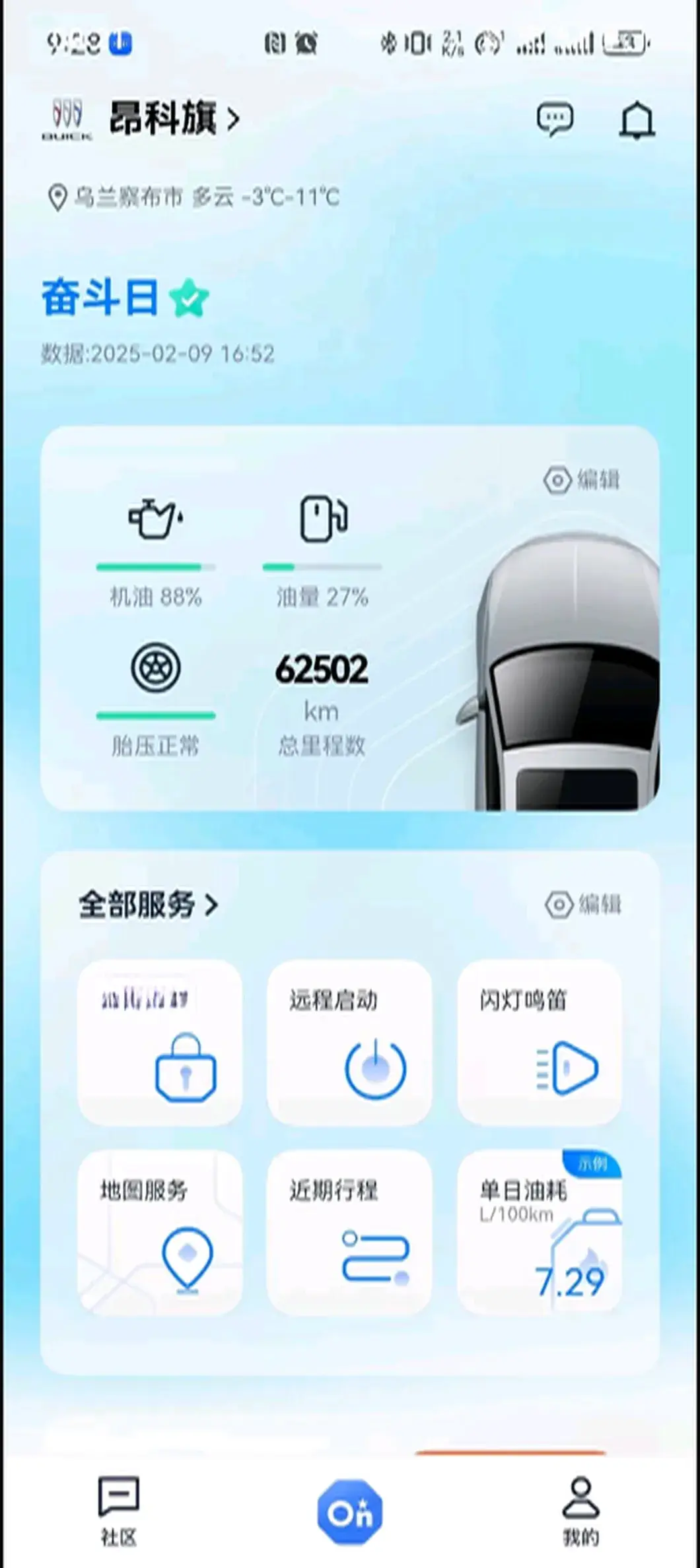Edit the services shortcut grid
This screenshot has width=700, height=1568.
coord(583,904)
